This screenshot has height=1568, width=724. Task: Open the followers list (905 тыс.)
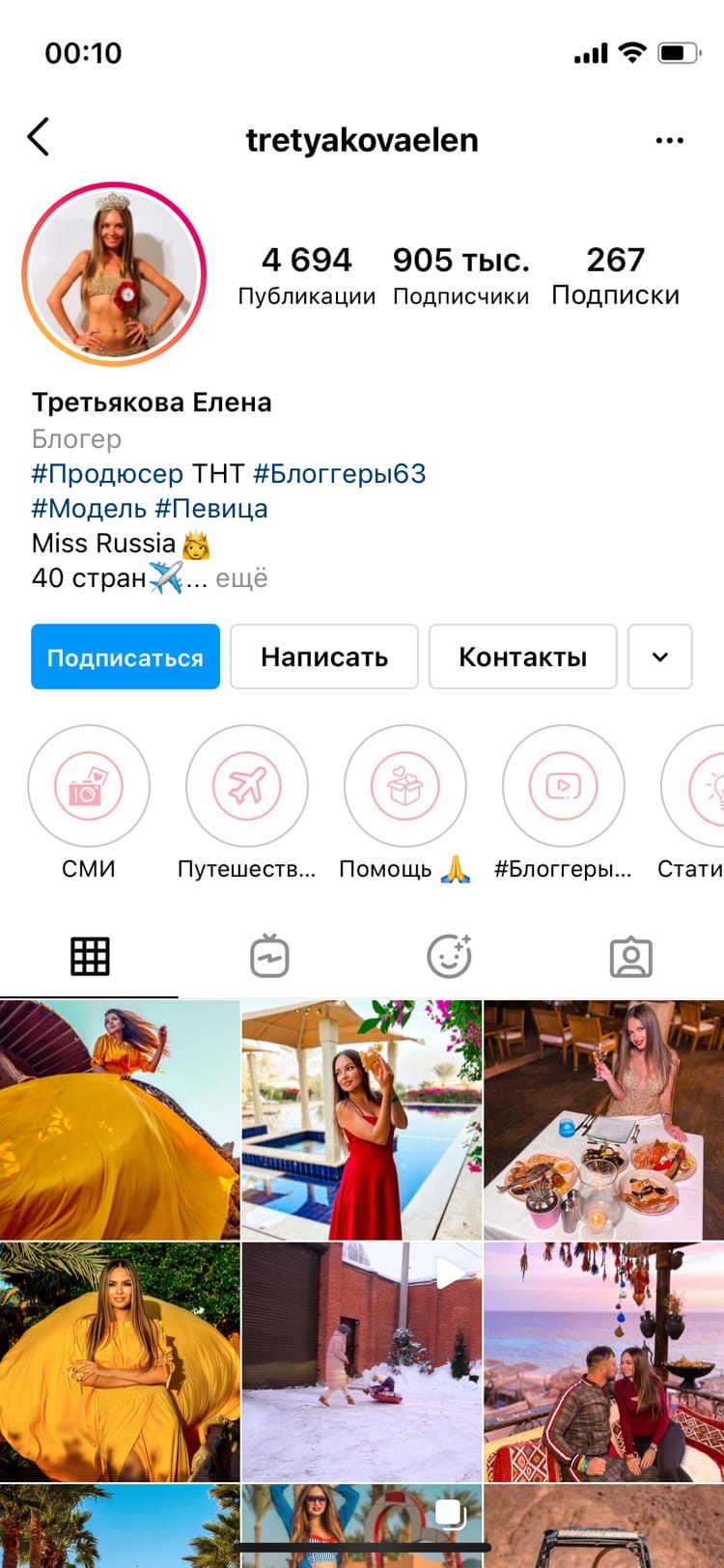click(460, 275)
